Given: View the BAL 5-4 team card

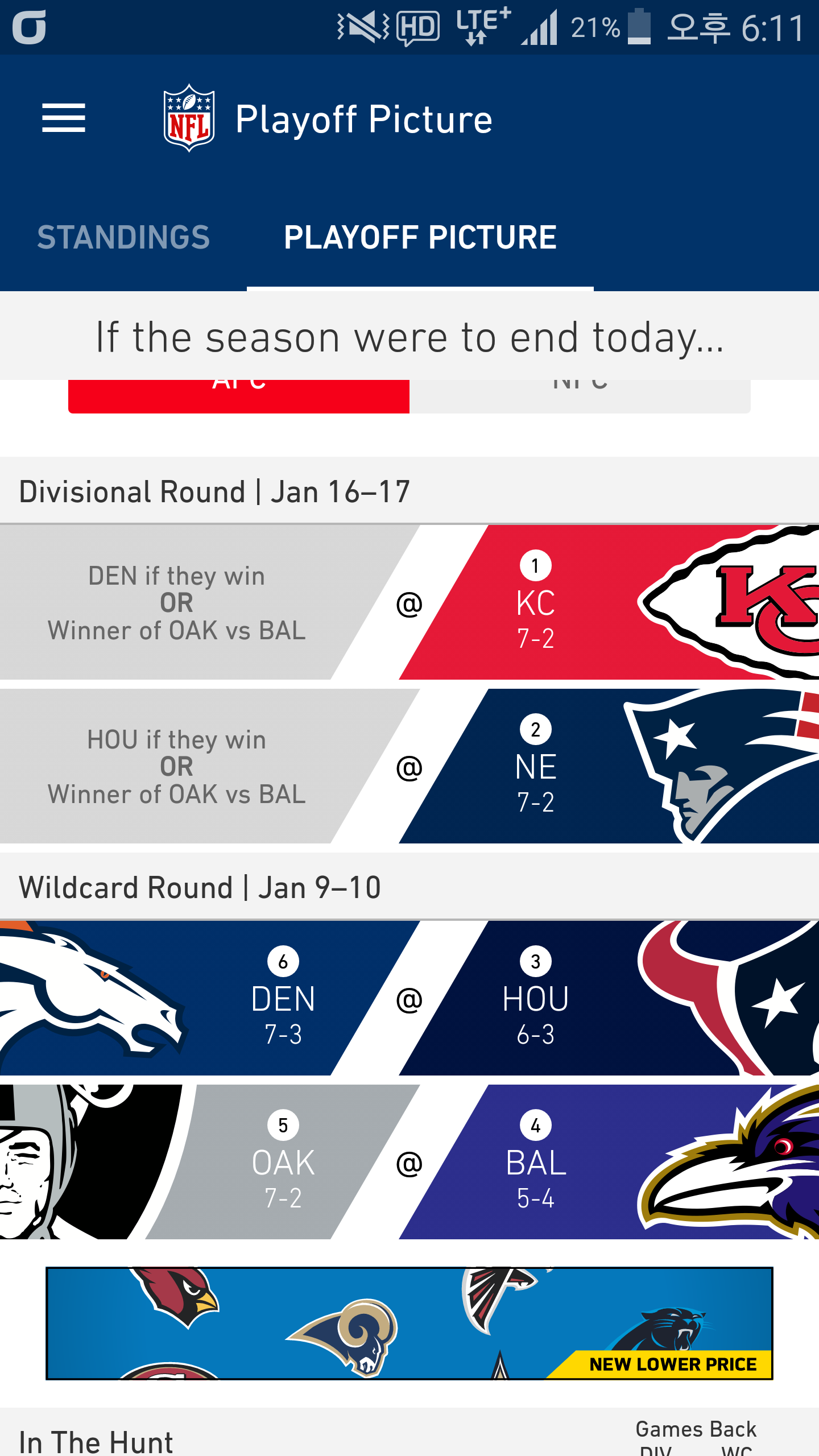Looking at the screenshot, I should pyautogui.click(x=609, y=1162).
